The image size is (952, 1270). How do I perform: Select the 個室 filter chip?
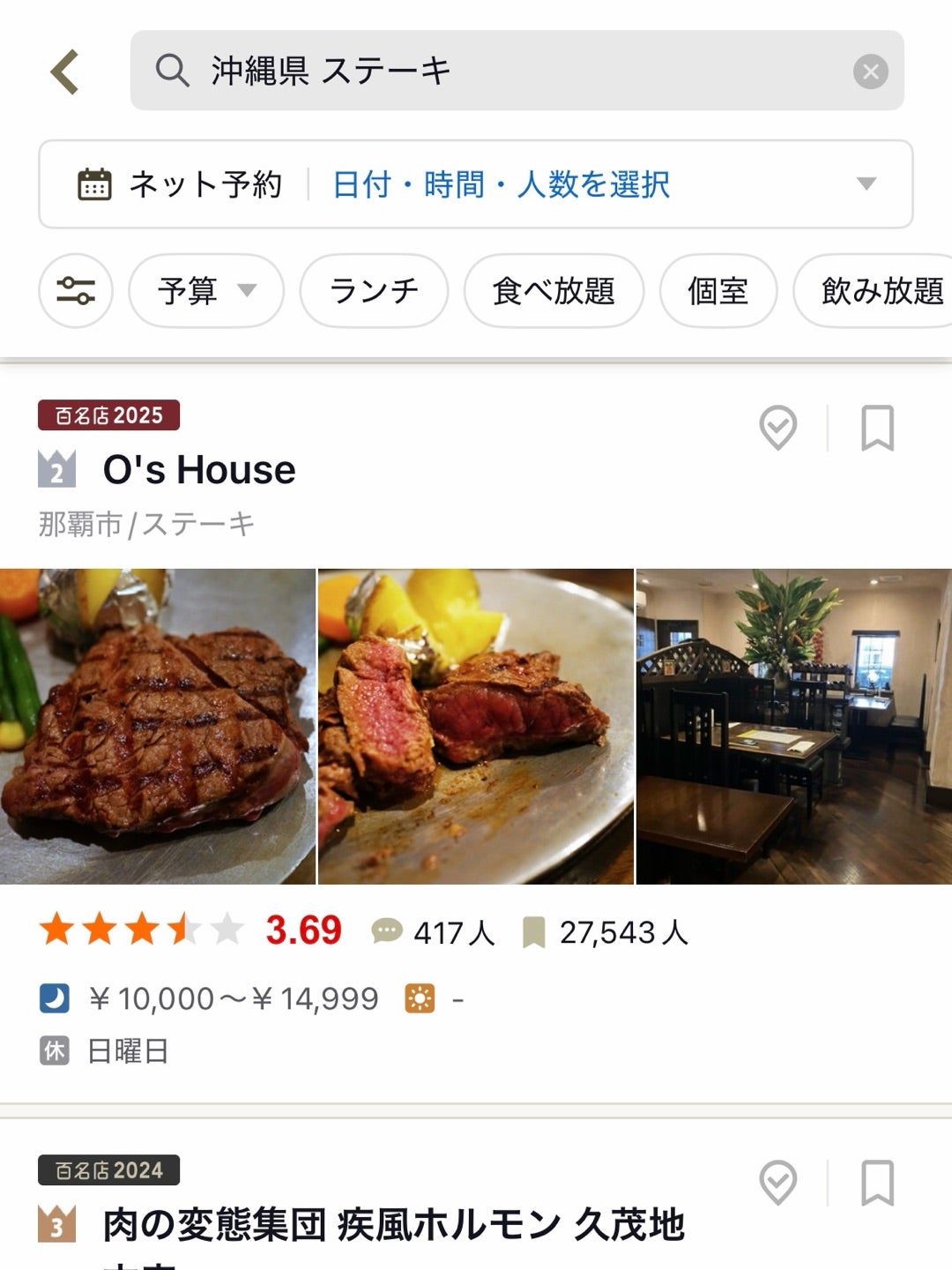click(718, 290)
